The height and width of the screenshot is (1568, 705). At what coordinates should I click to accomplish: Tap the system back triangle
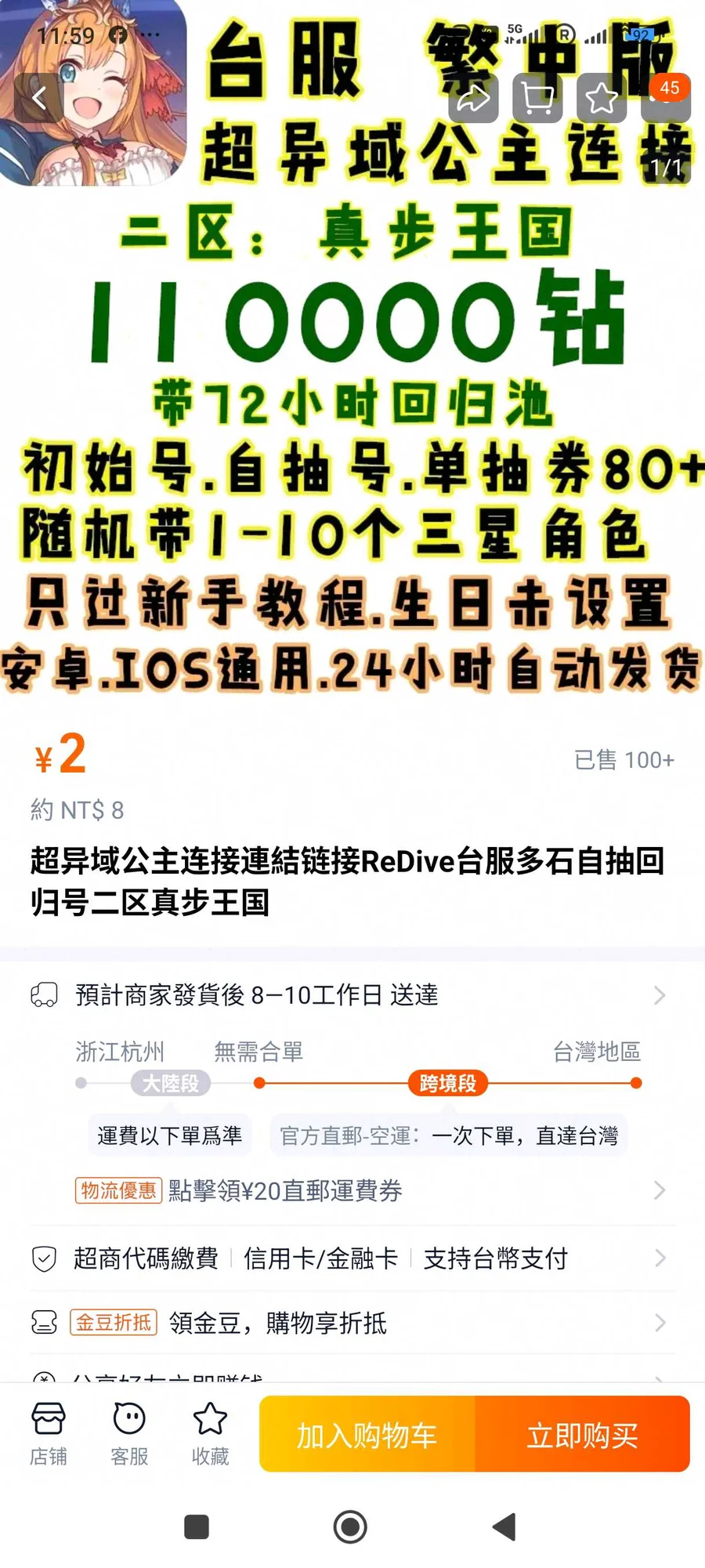click(x=504, y=1526)
